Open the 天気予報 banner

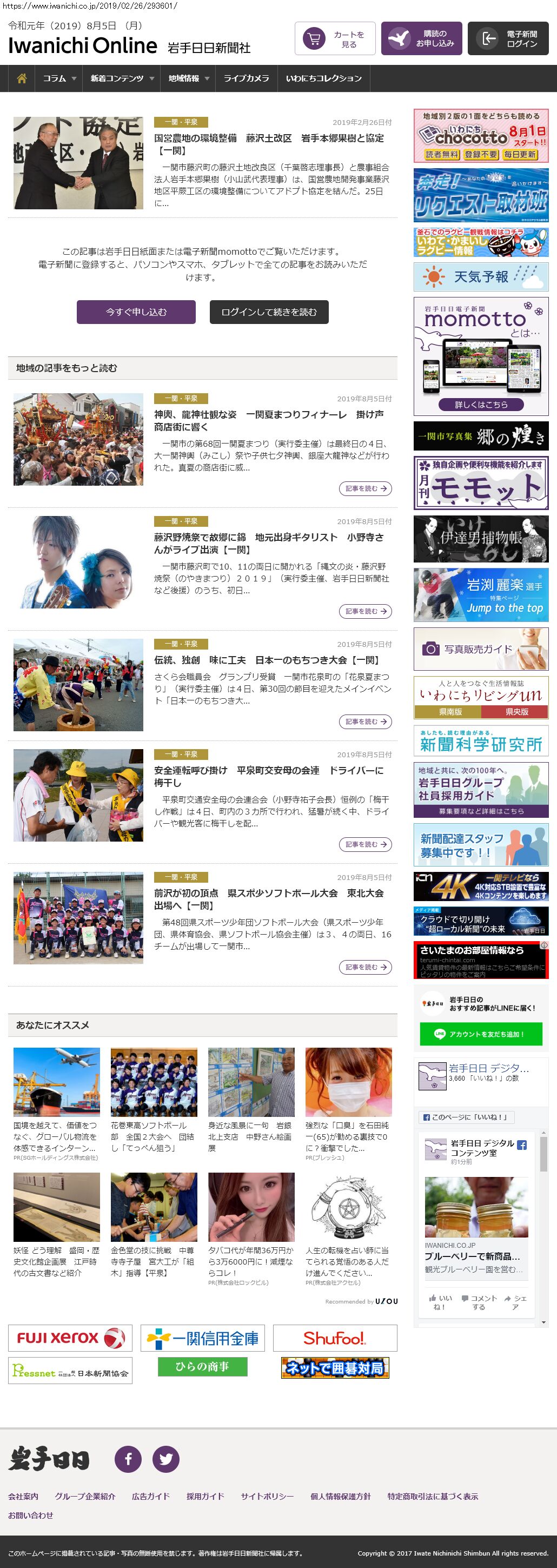480,277
